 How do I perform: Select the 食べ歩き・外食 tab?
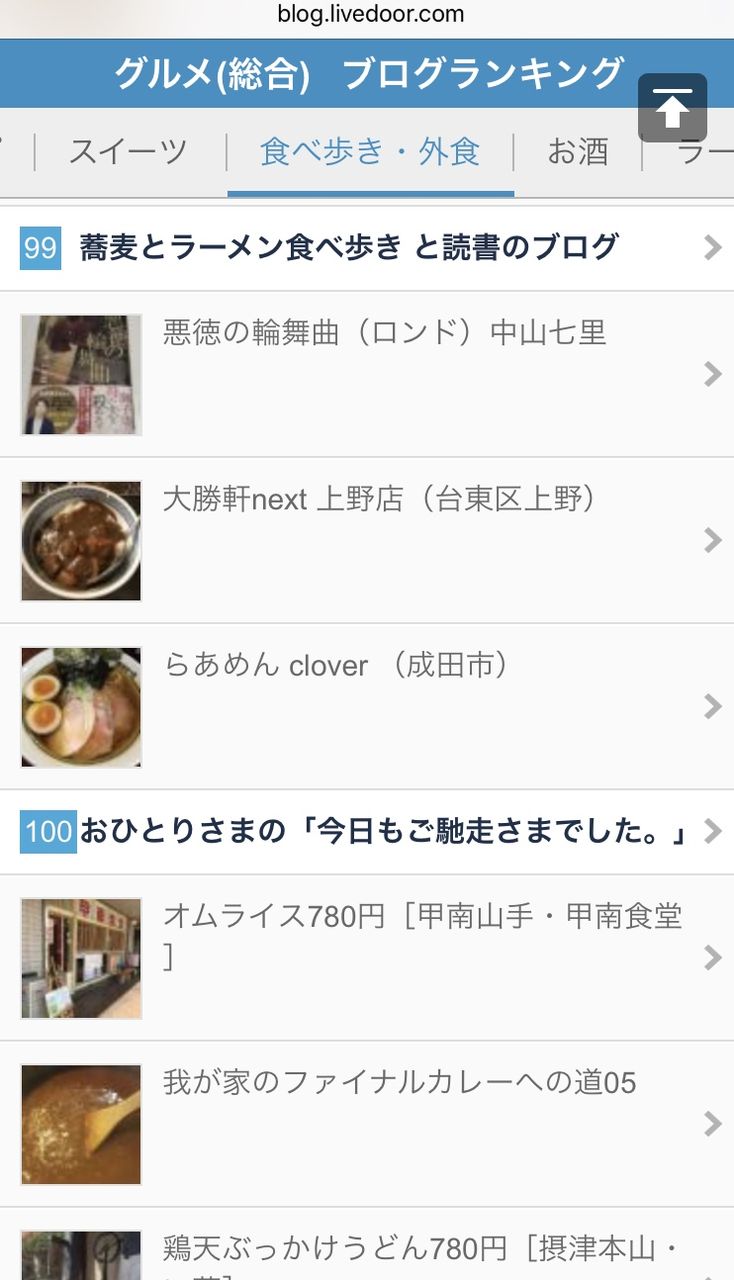click(370, 153)
